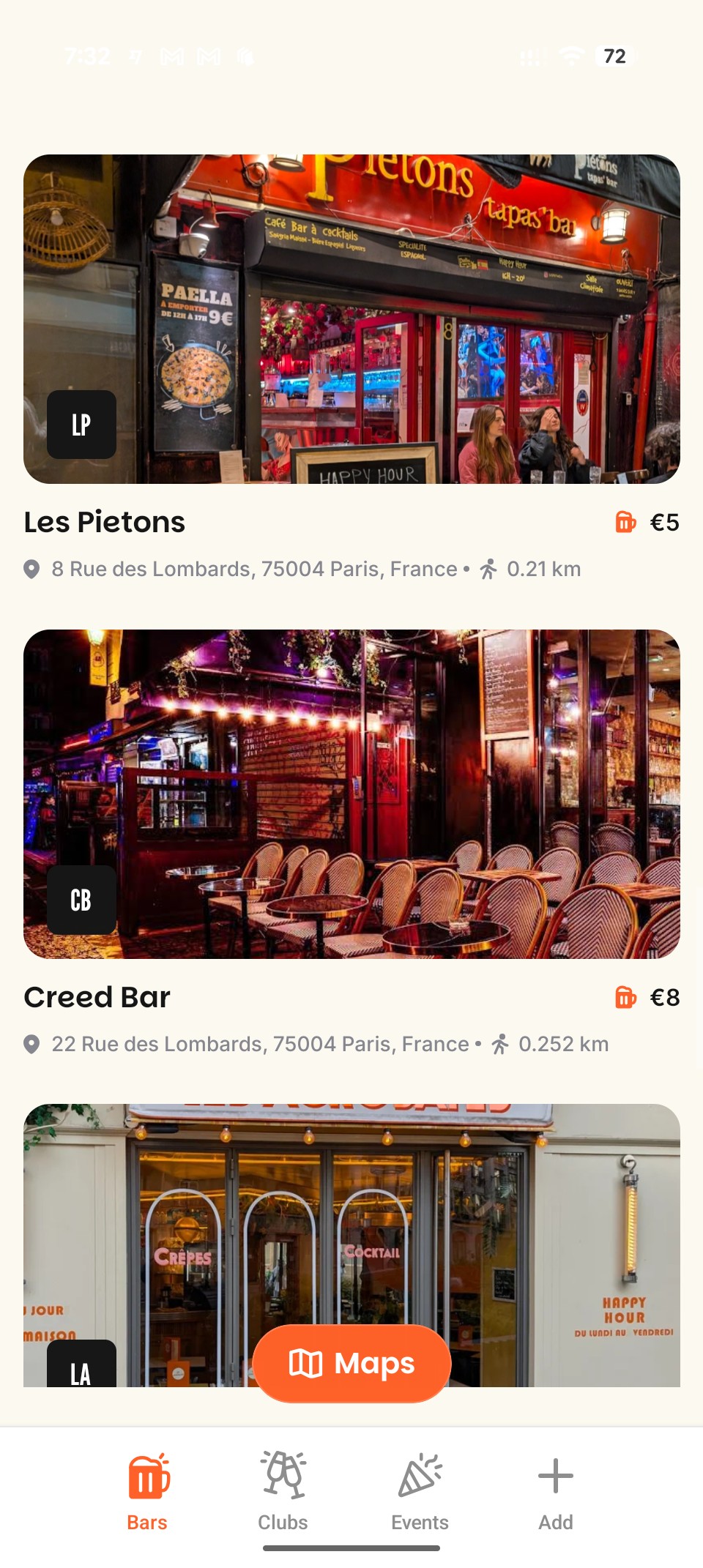Show bars on the Maps view
The image size is (703, 1568).
pos(351,1363)
